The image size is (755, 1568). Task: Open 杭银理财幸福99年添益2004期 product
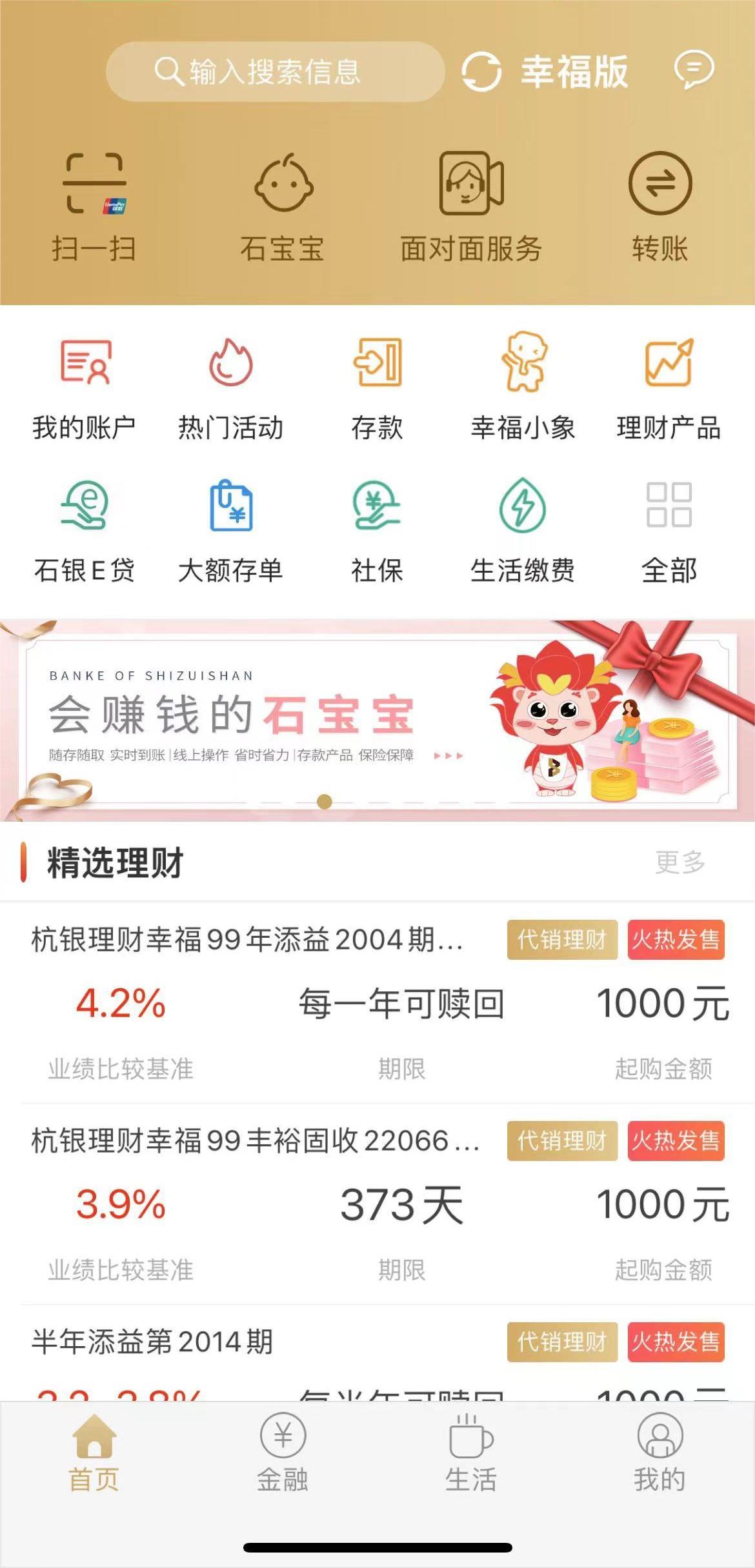click(245, 961)
